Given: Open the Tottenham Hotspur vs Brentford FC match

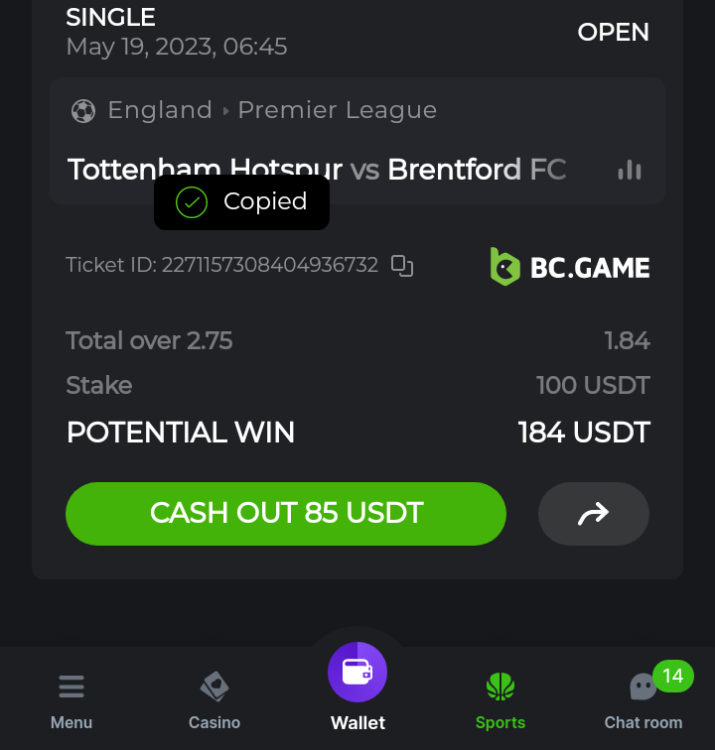Looking at the screenshot, I should 316,170.
